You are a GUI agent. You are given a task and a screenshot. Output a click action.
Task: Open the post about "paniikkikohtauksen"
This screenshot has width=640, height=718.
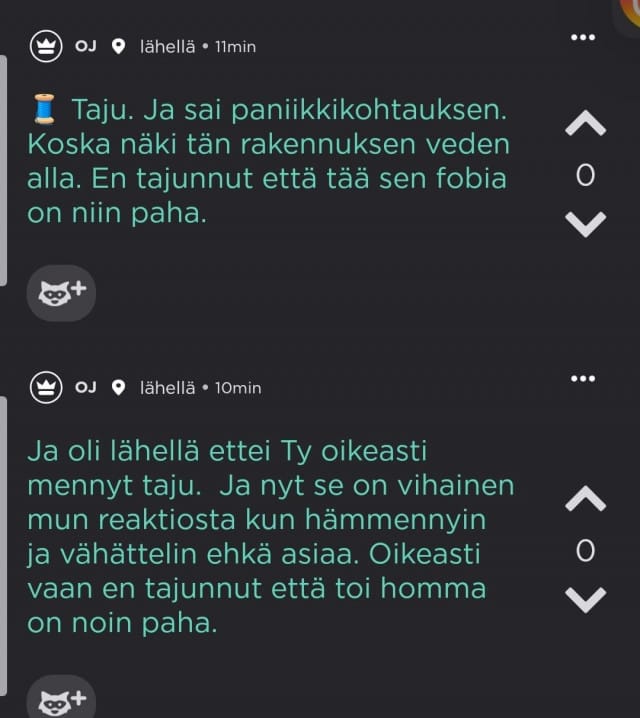270,162
